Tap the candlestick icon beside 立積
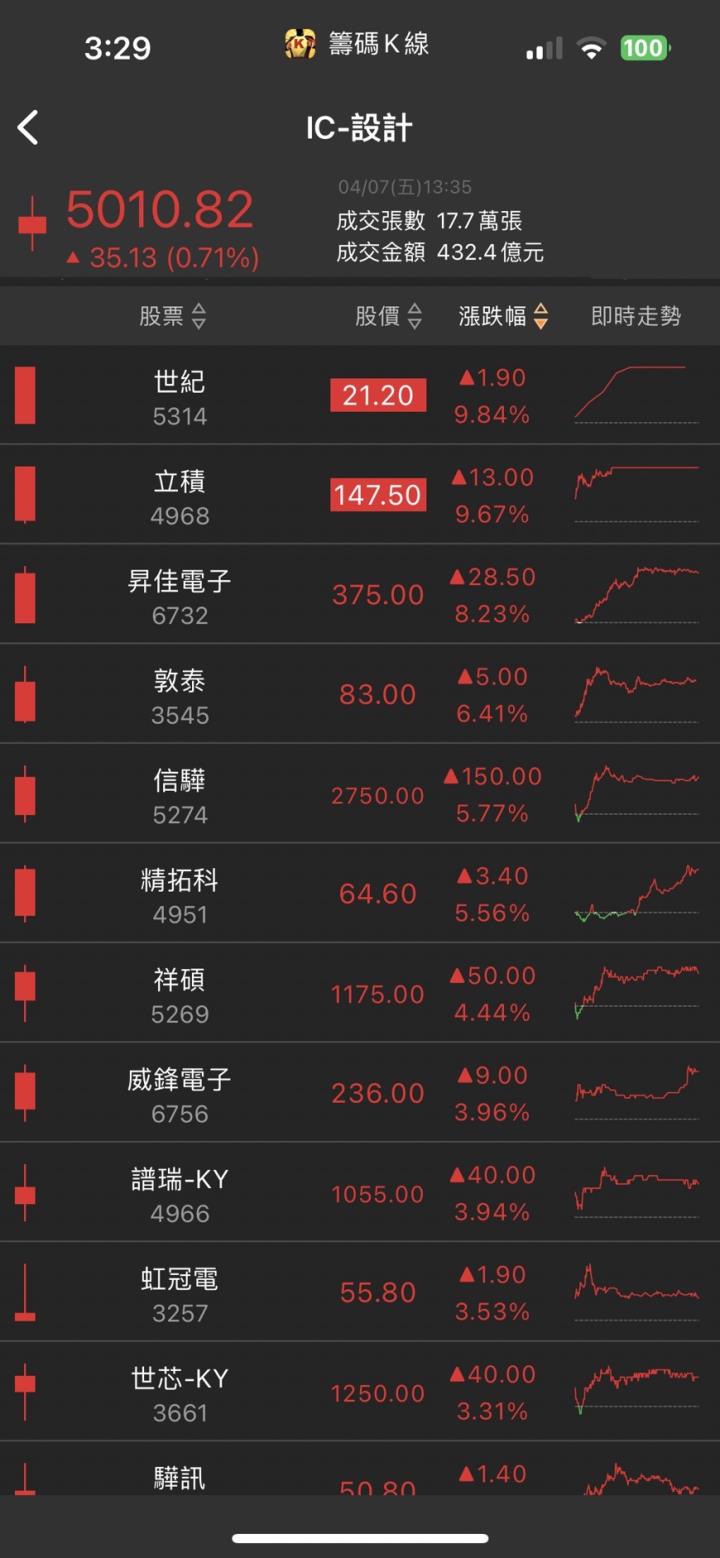This screenshot has height=1558, width=720. (x=25, y=495)
